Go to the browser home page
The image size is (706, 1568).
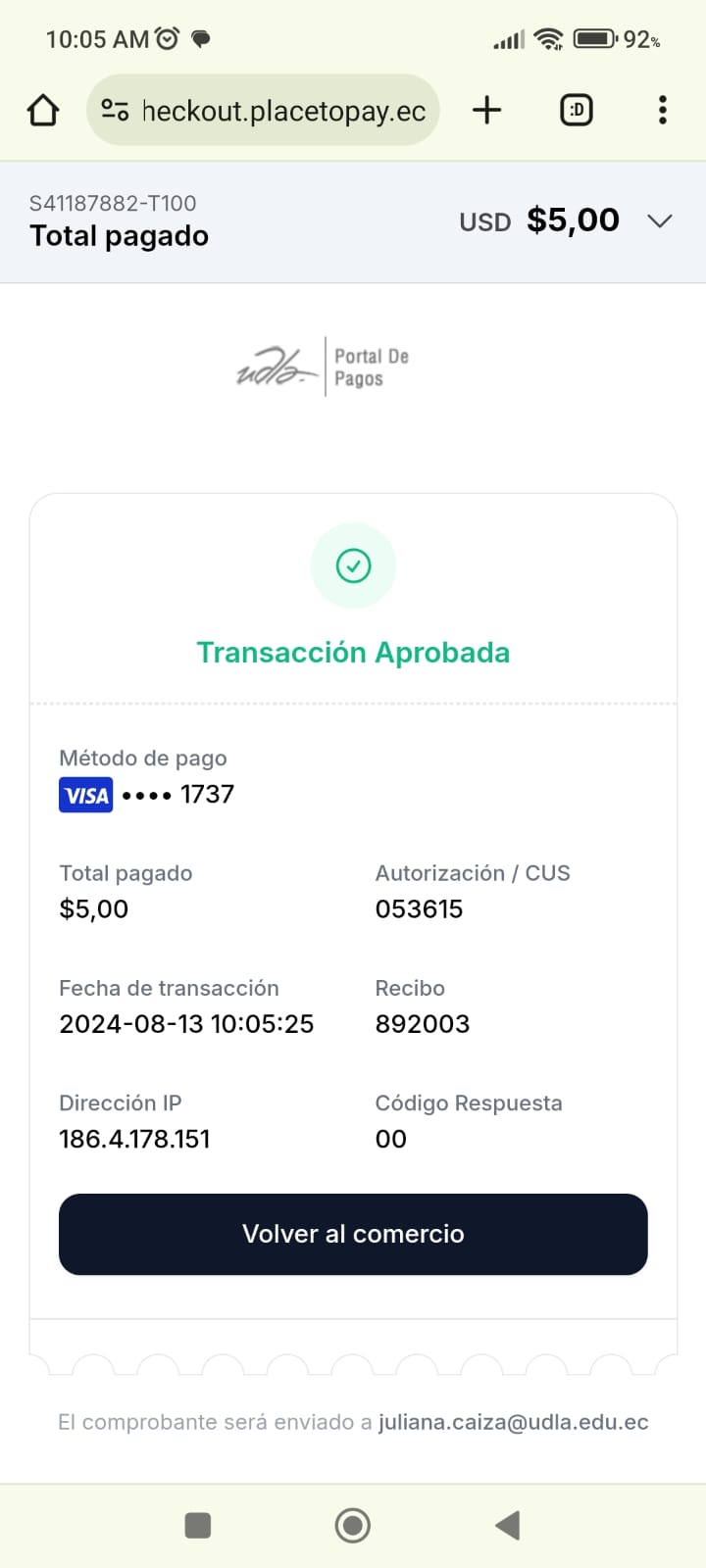(43, 110)
